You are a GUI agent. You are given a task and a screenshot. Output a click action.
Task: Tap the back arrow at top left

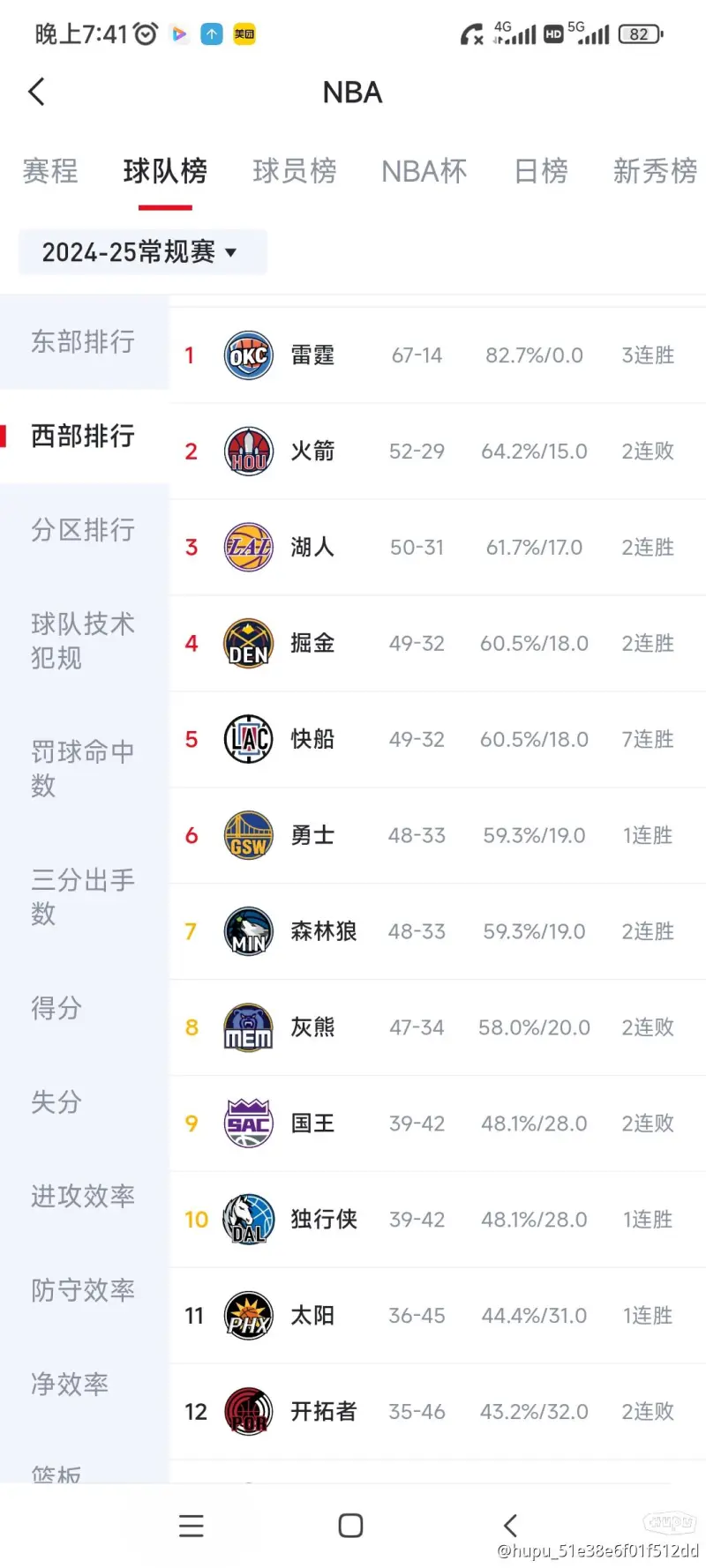35,91
